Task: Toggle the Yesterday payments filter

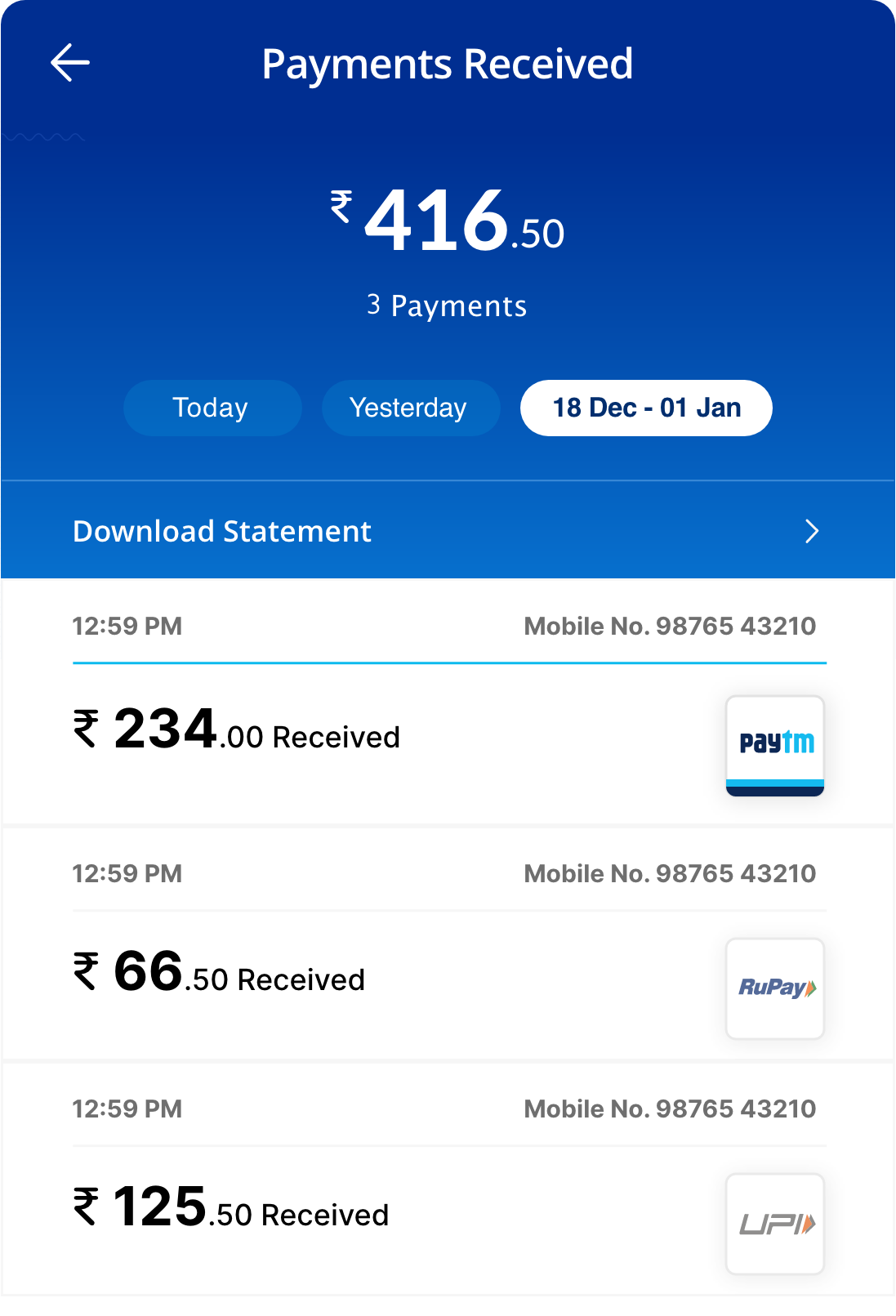Action: point(409,407)
